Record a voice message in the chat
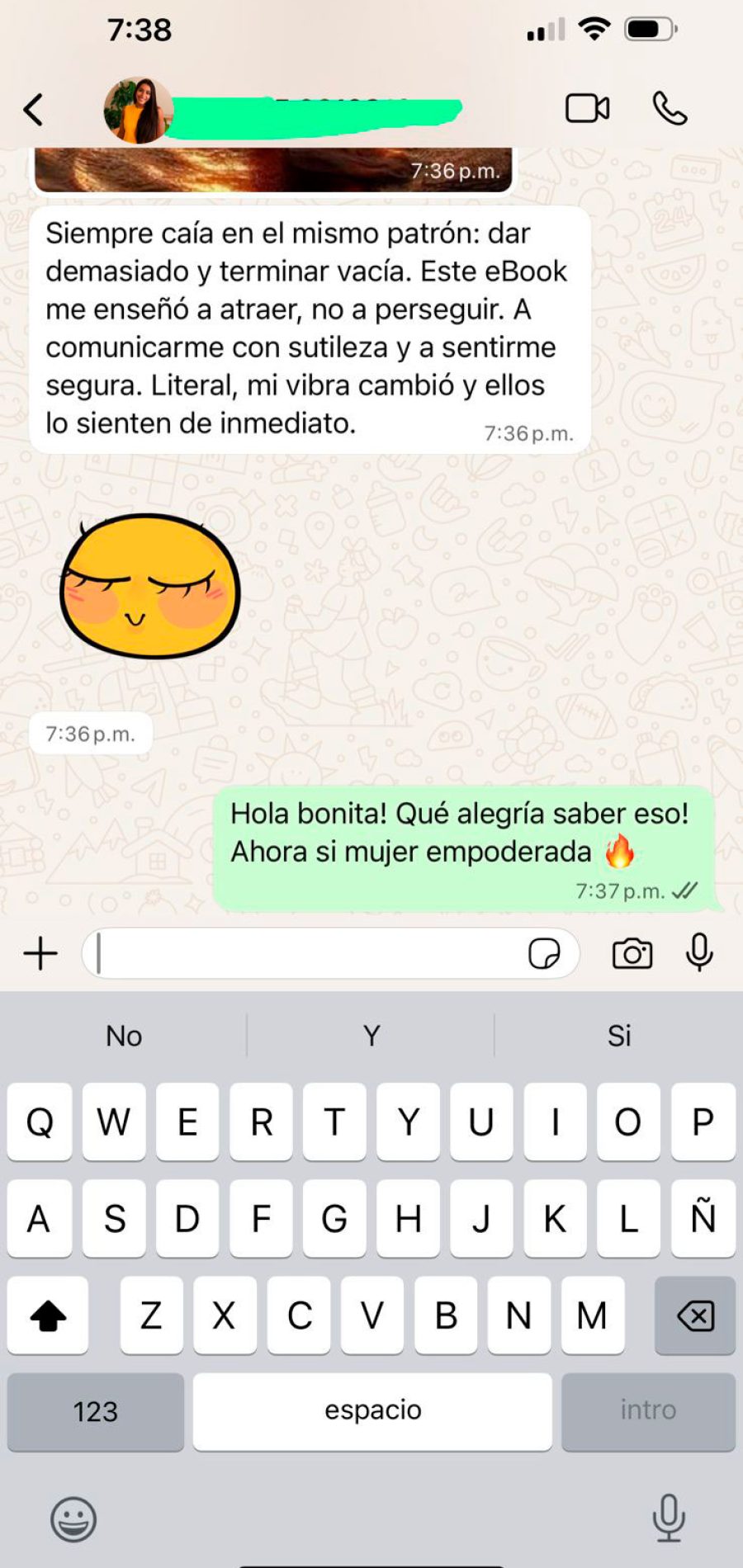Viewport: 743px width, 1568px height. coord(699,952)
